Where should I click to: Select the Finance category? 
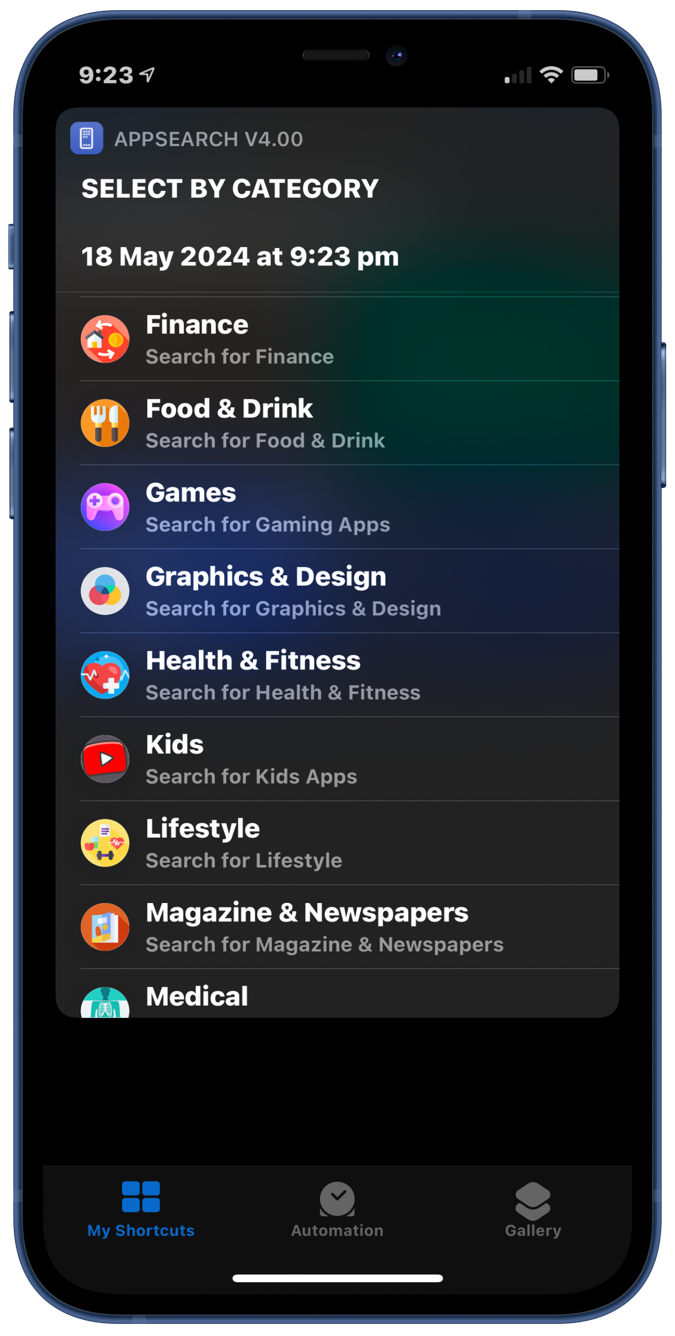(337, 339)
